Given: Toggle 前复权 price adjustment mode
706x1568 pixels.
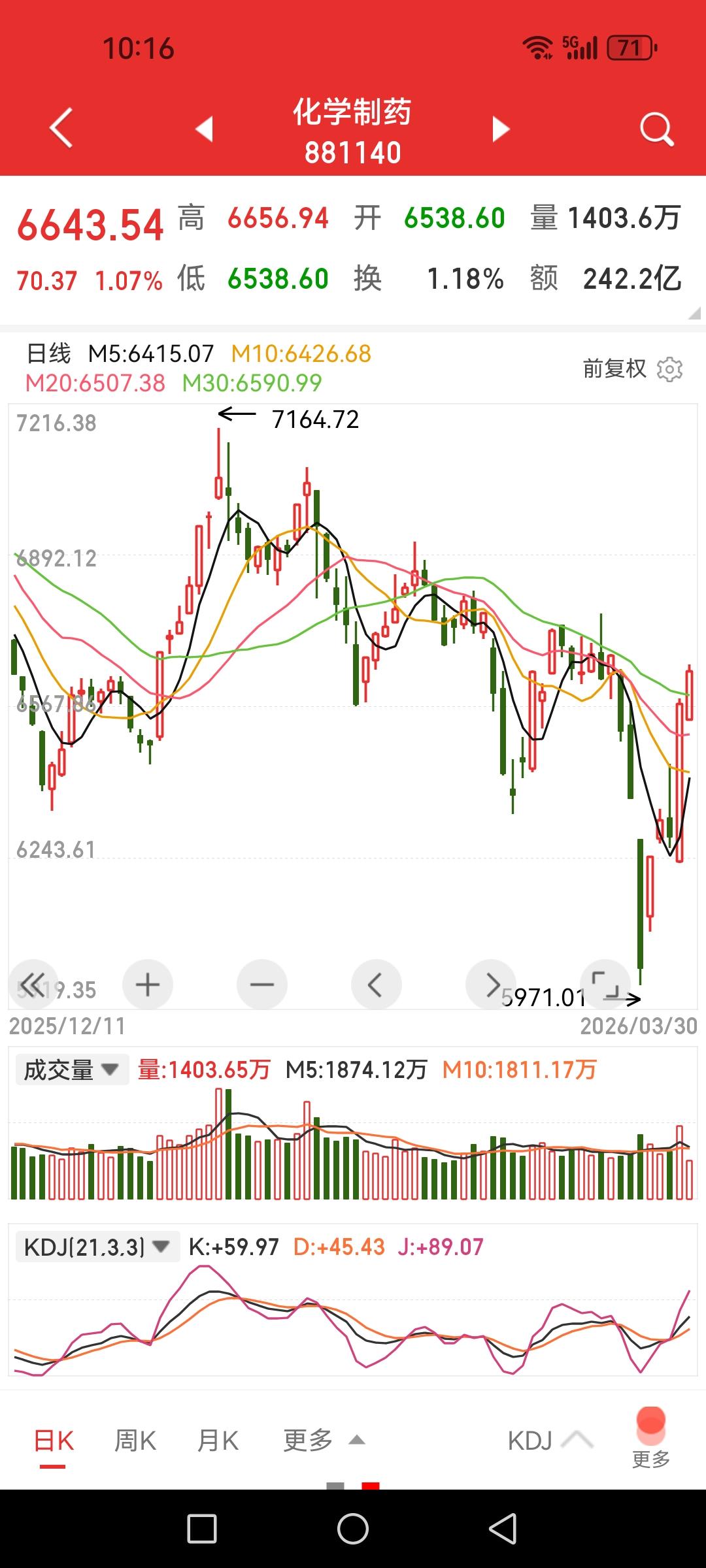Looking at the screenshot, I should (x=615, y=368).
